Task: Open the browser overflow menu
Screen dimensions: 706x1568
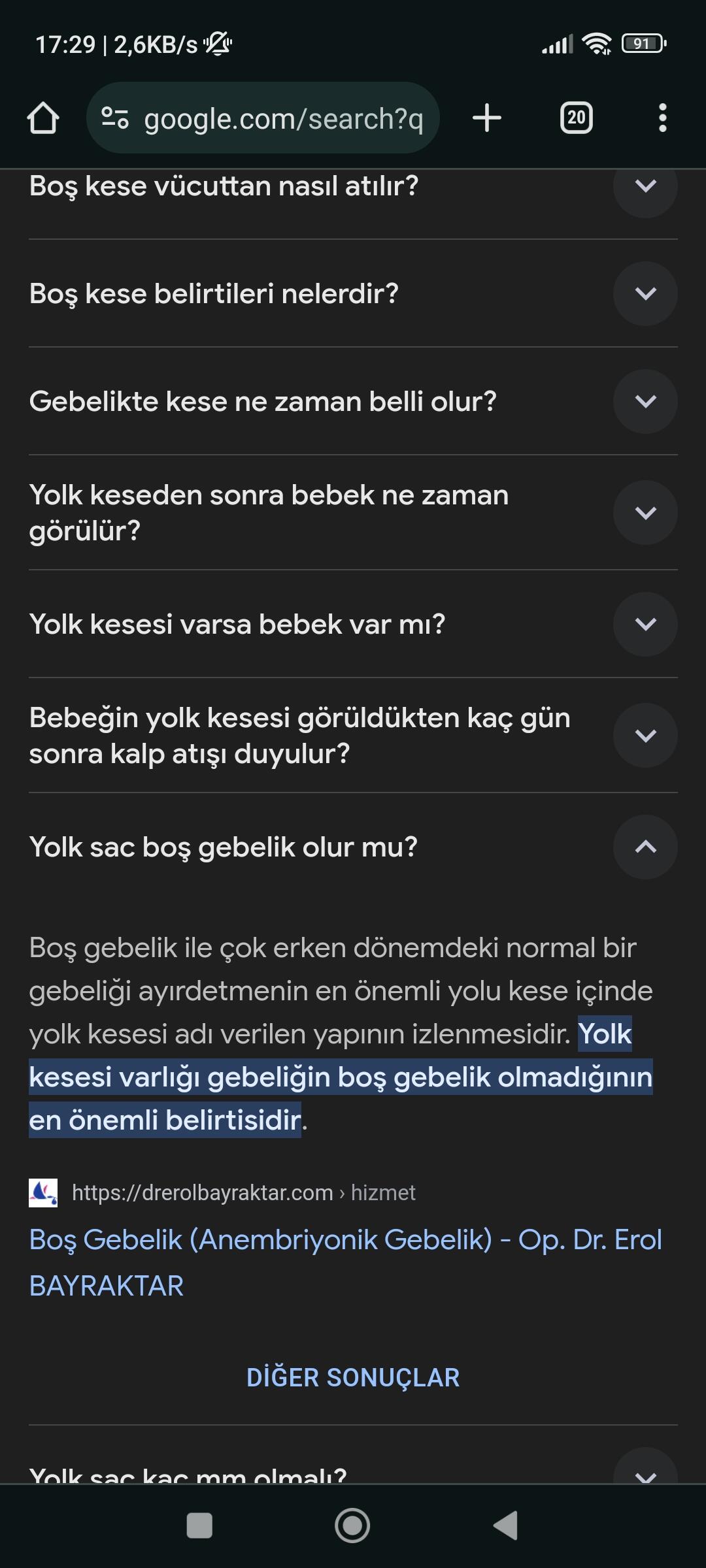Action: 663,118
